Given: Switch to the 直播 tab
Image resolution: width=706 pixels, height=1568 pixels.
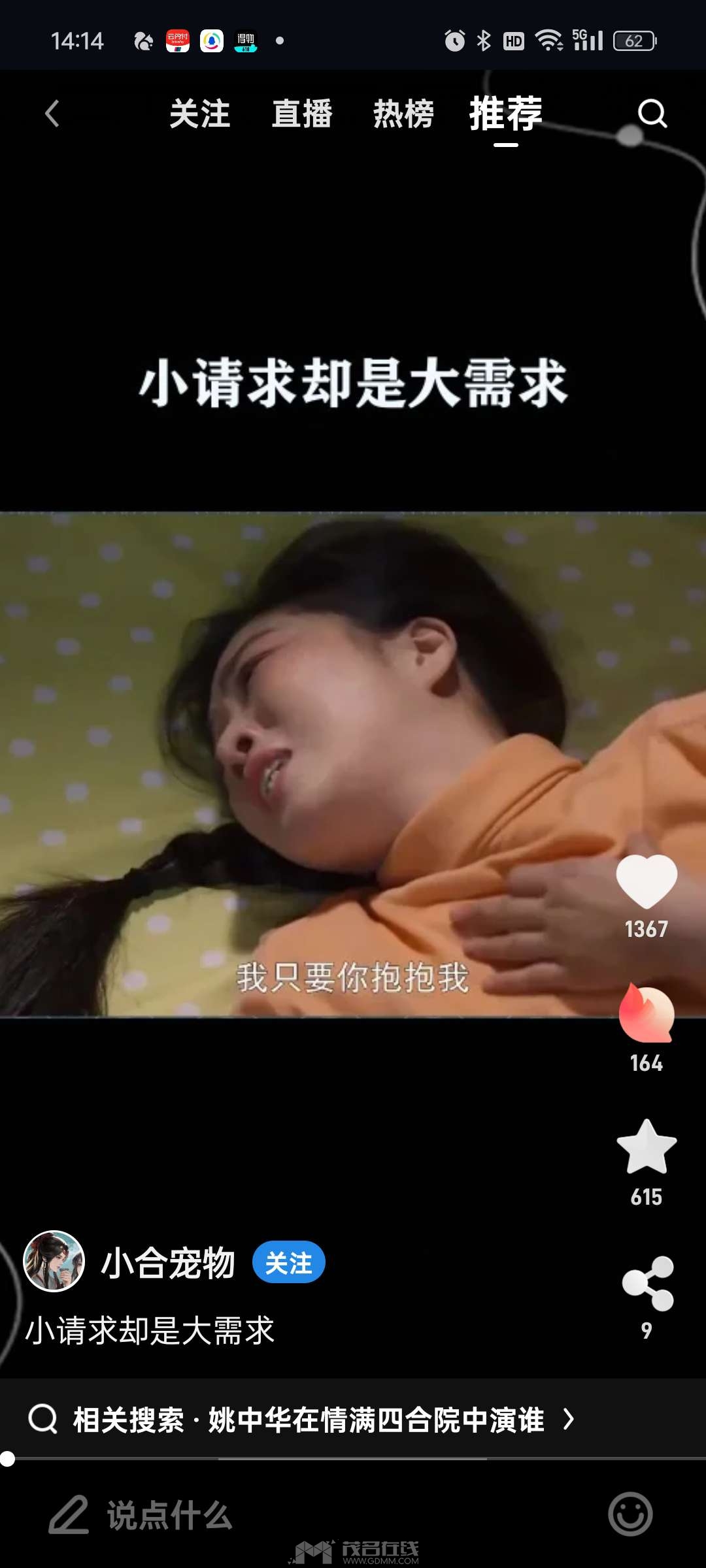Looking at the screenshot, I should [302, 114].
